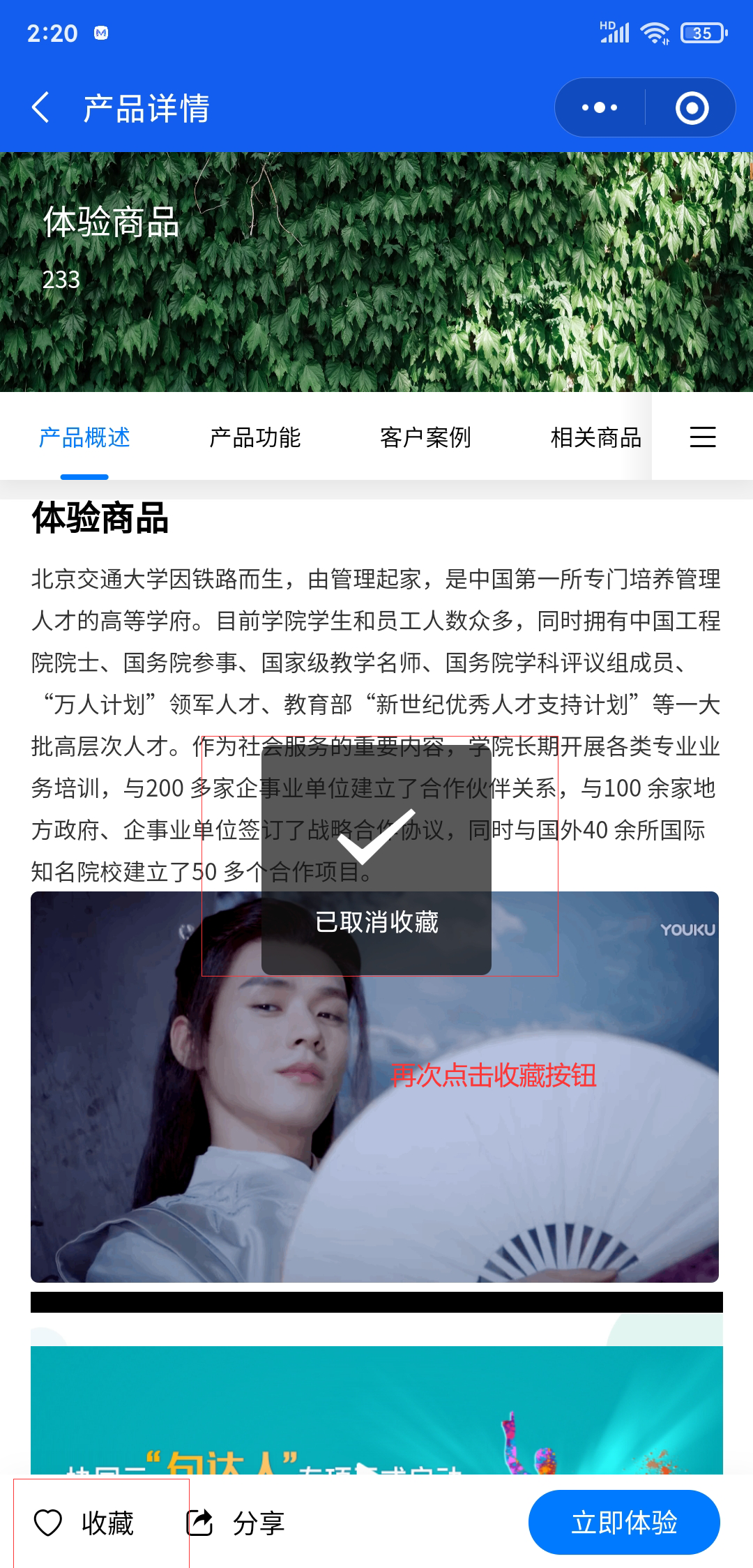
Task: Tap the 立即体验 button
Action: 624,1522
